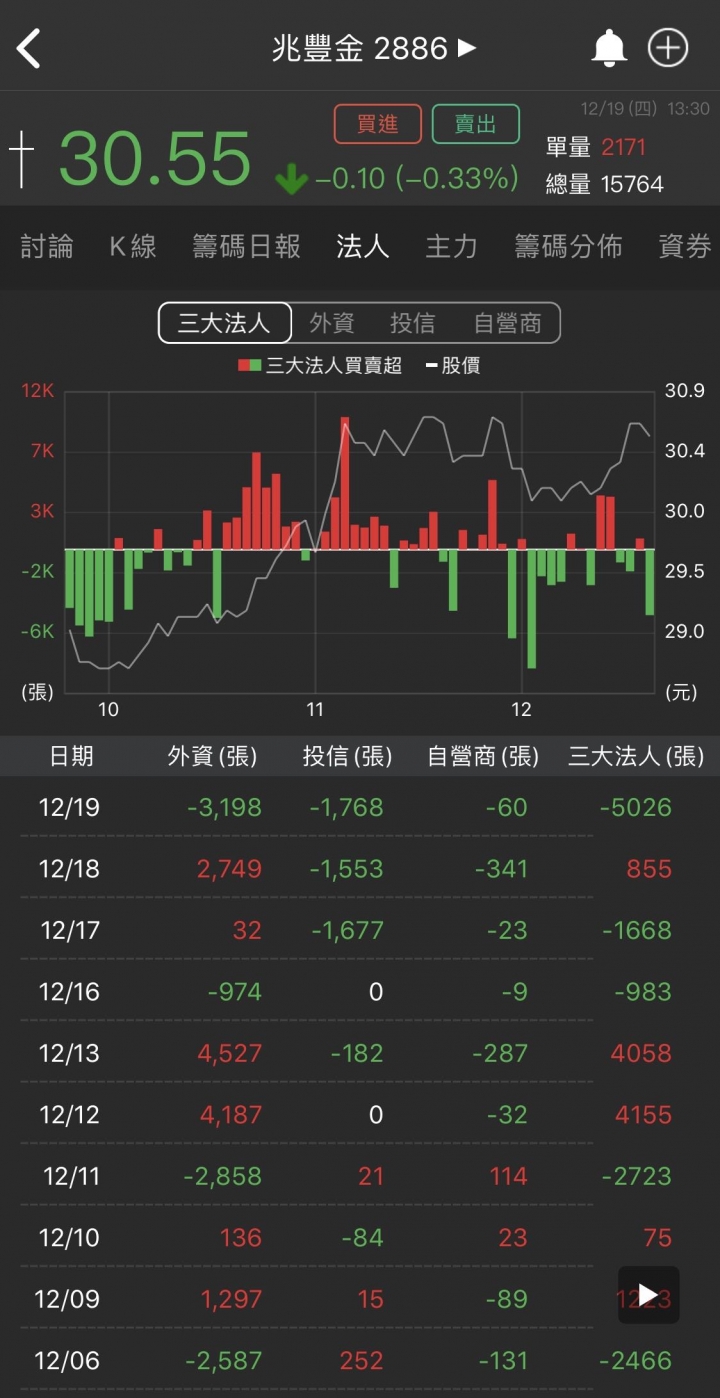
Task: Open the 兆豐金 2886 stock title switcher
Action: click(x=374, y=48)
